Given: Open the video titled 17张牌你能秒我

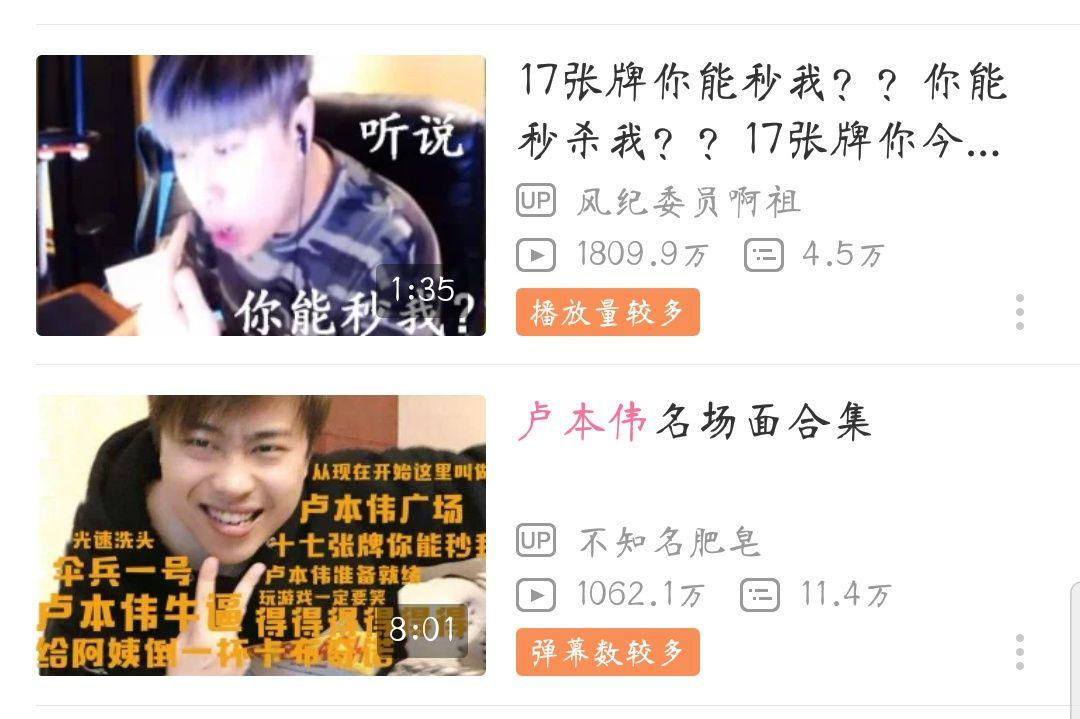Looking at the screenshot, I should click(x=760, y=110).
